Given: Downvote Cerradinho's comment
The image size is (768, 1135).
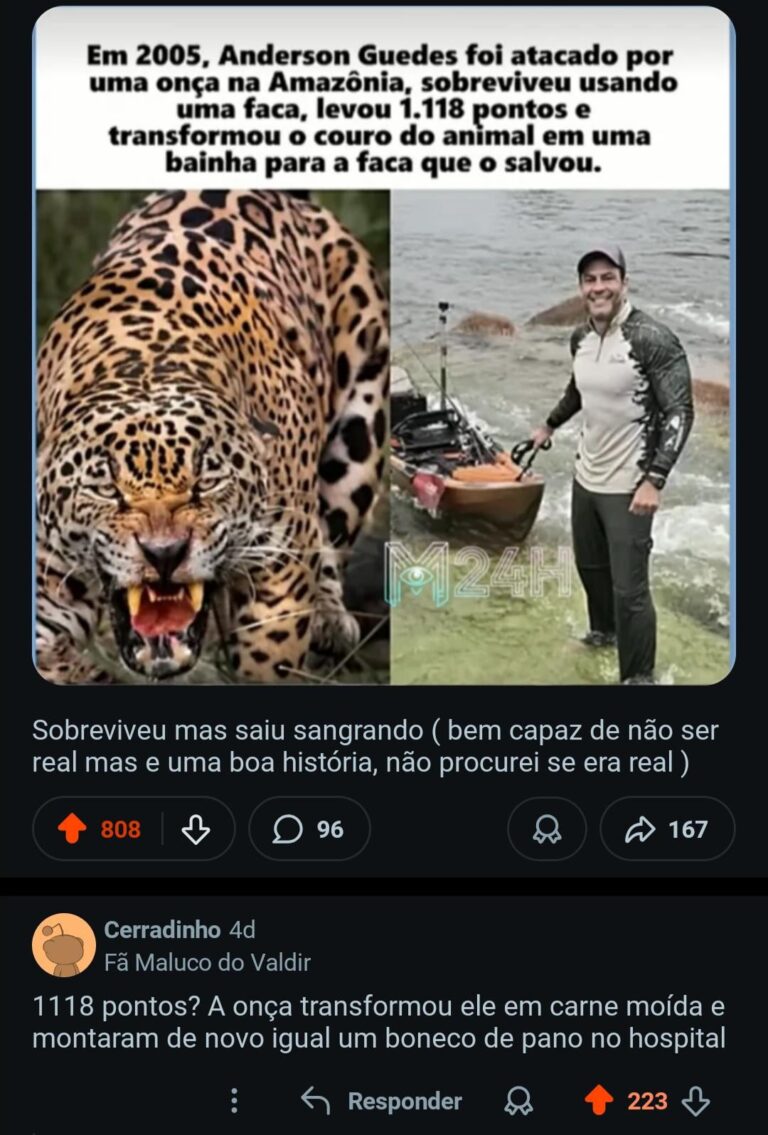Looking at the screenshot, I should [x=696, y=1101].
